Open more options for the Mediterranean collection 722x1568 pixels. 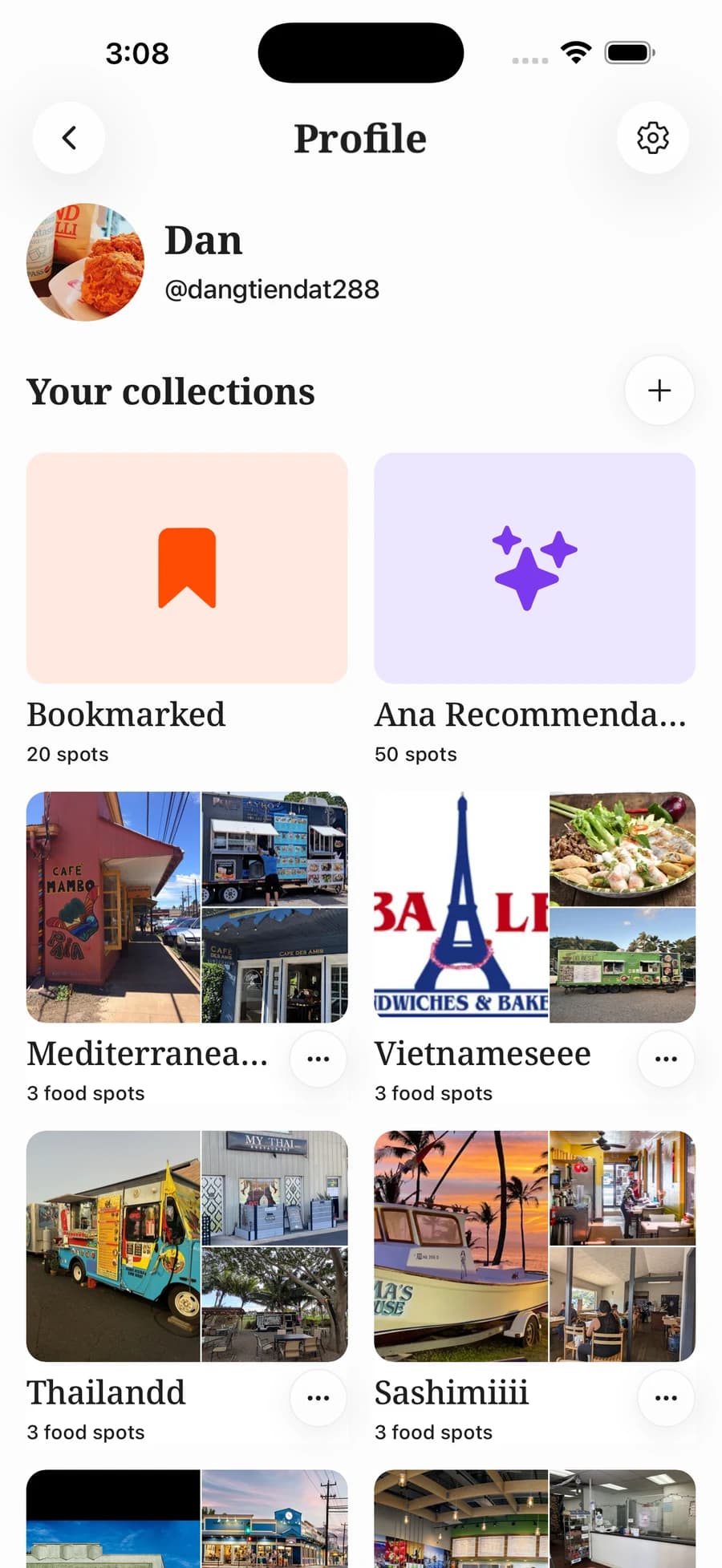[318, 1059]
